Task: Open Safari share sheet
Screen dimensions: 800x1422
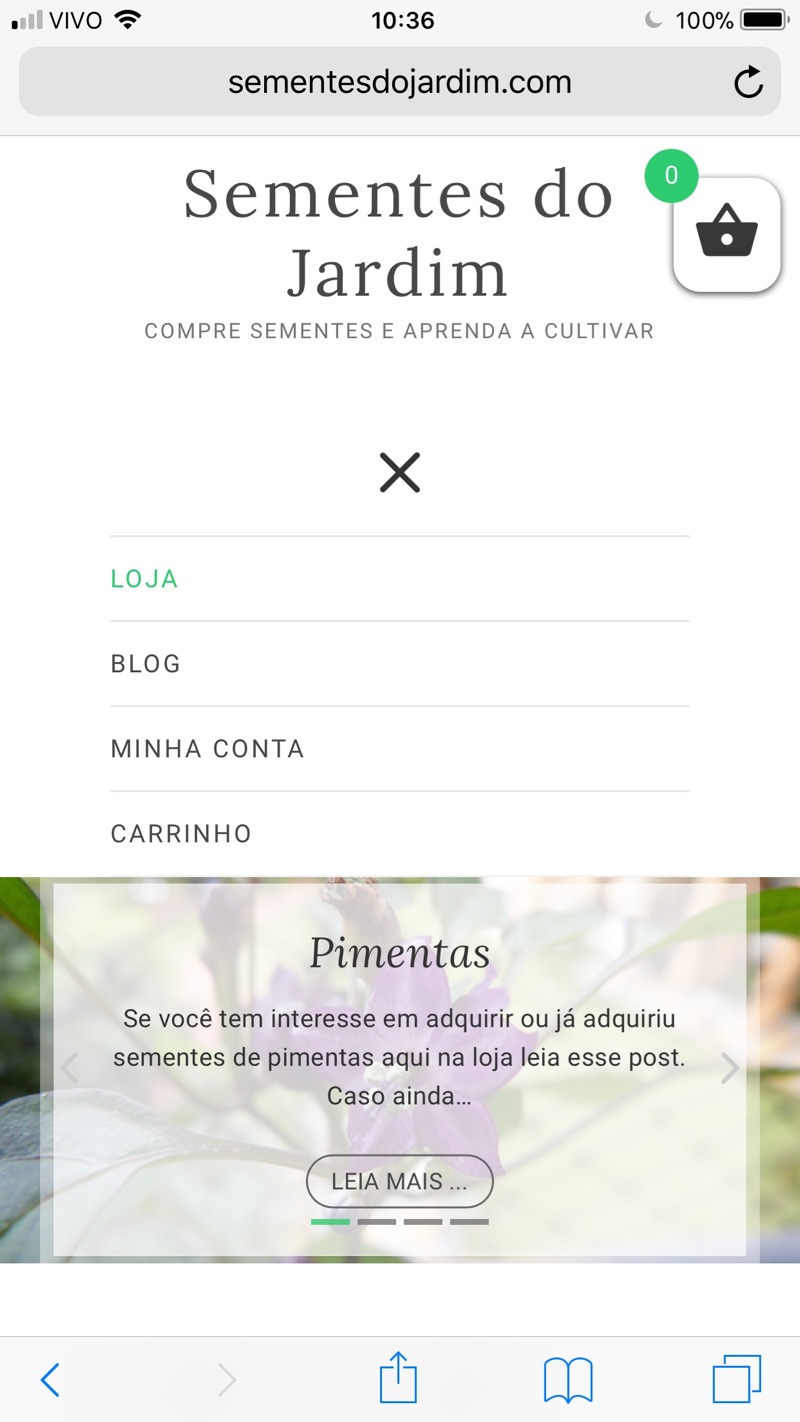Action: tap(398, 1378)
